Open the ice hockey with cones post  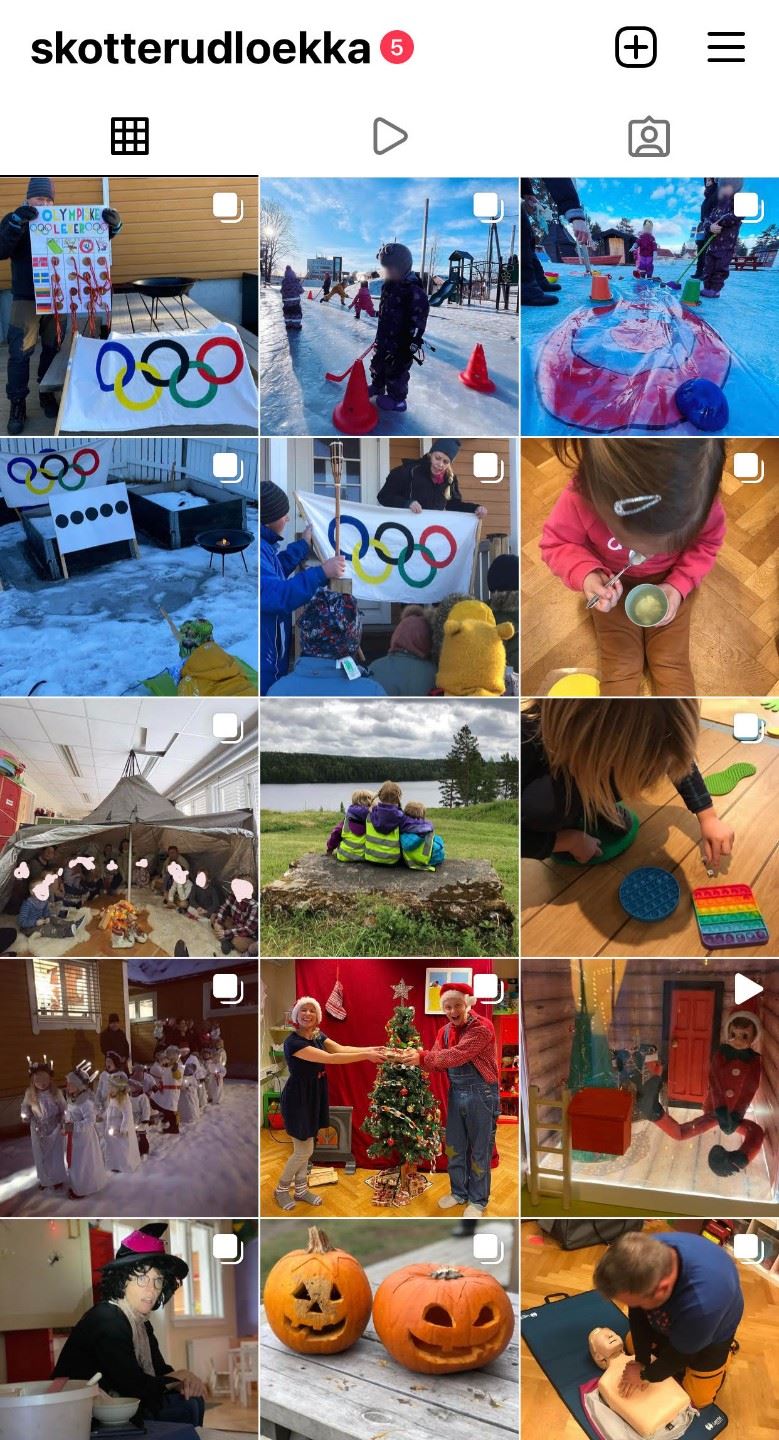click(x=389, y=306)
